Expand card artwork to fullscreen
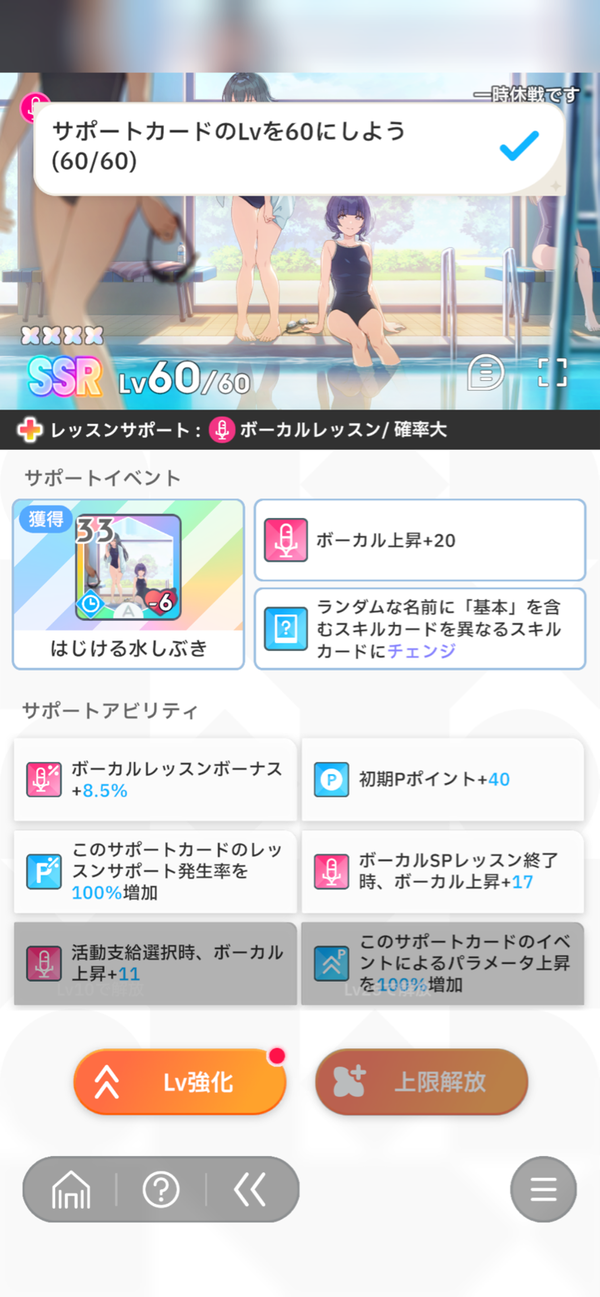 pyautogui.click(x=552, y=372)
